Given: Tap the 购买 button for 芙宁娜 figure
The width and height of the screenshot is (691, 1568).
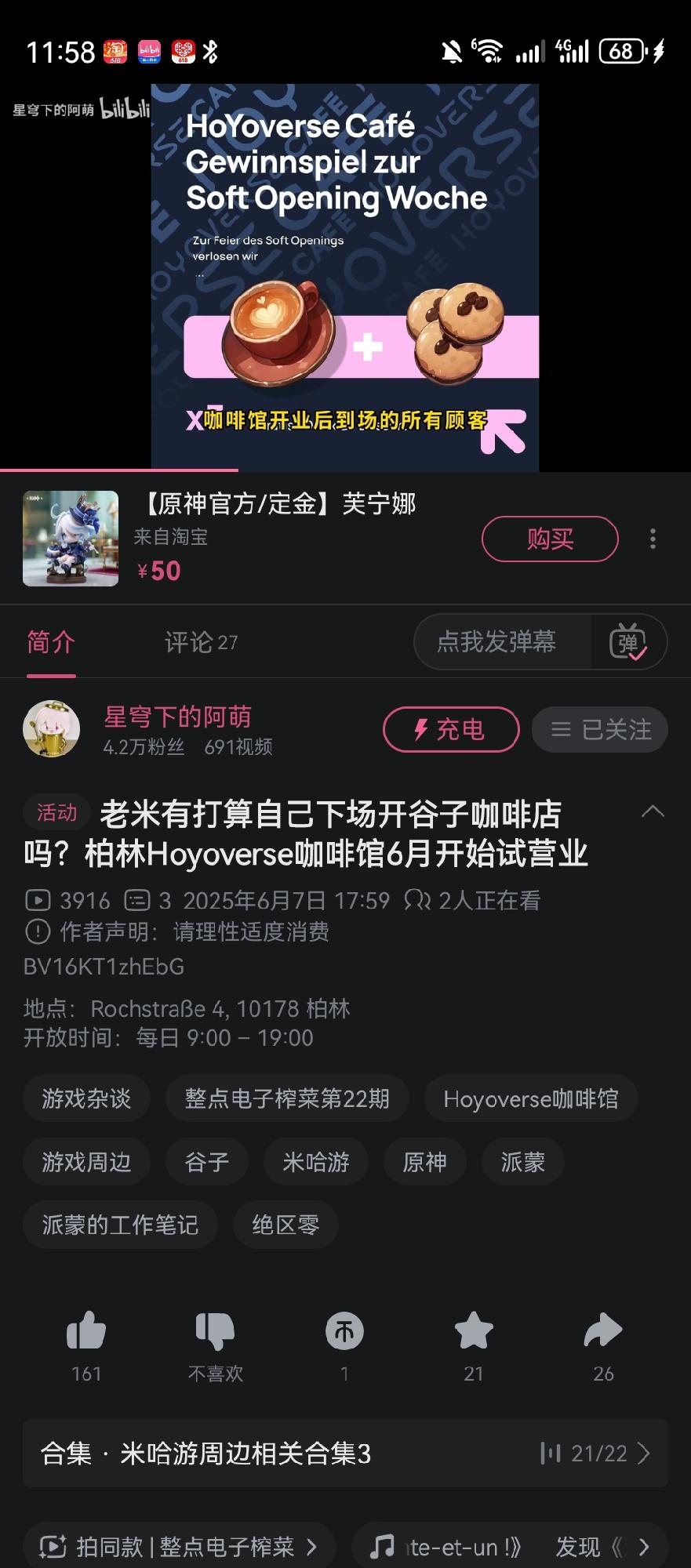Looking at the screenshot, I should pyautogui.click(x=549, y=539).
